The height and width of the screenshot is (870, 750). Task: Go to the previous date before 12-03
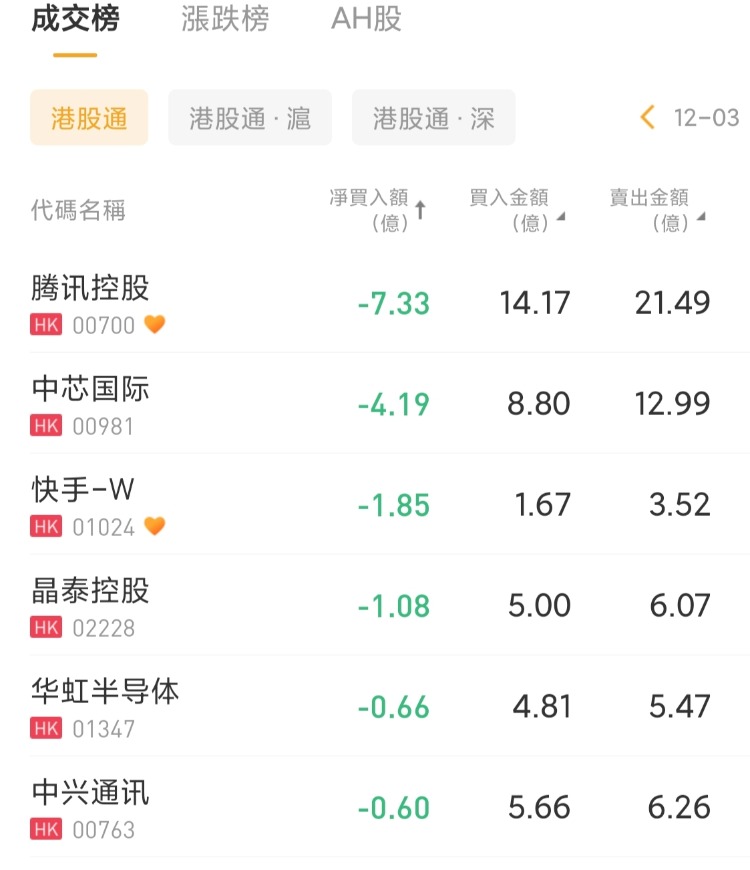click(x=648, y=118)
